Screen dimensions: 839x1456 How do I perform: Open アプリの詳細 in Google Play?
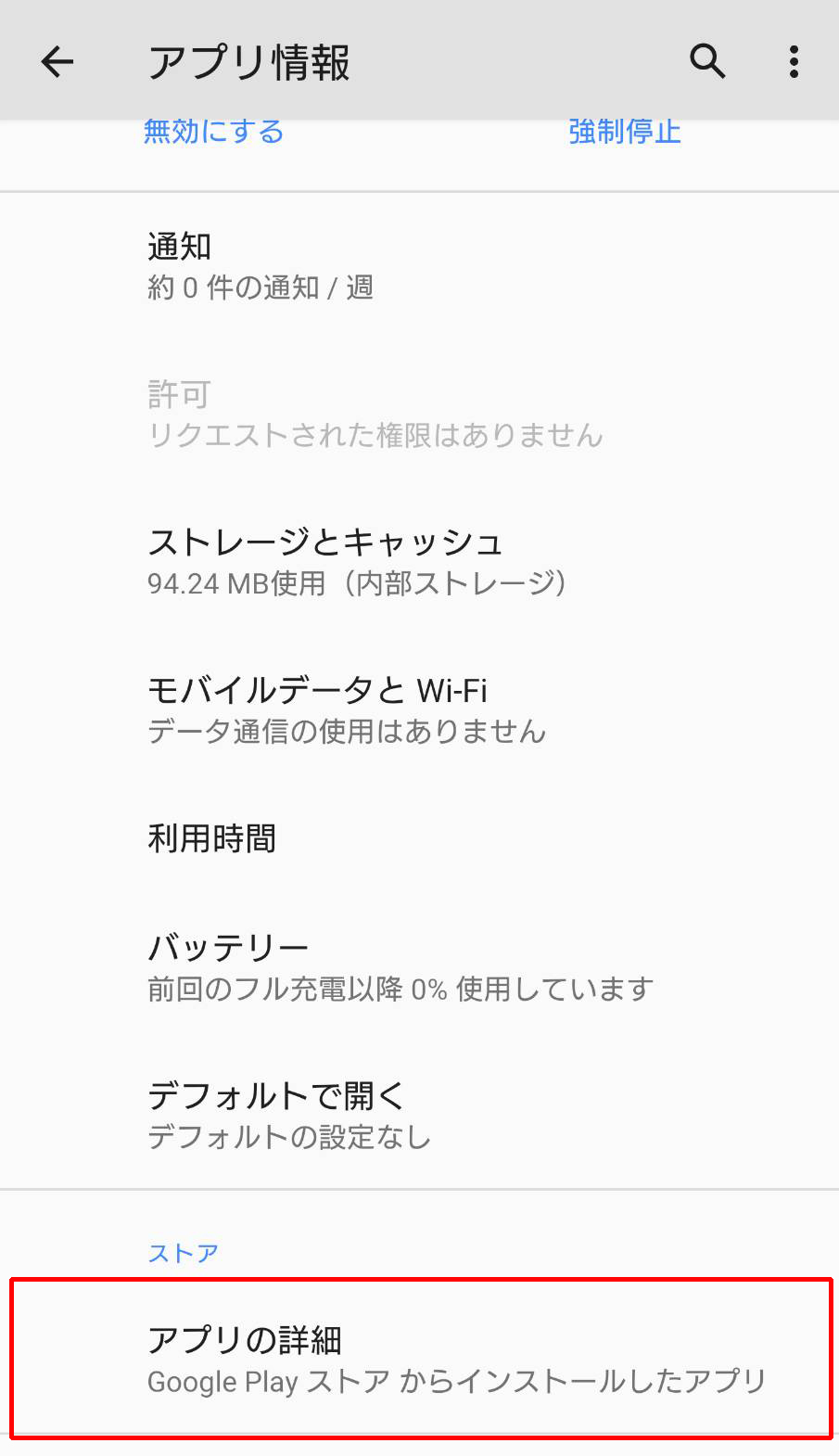pyautogui.click(x=419, y=1359)
